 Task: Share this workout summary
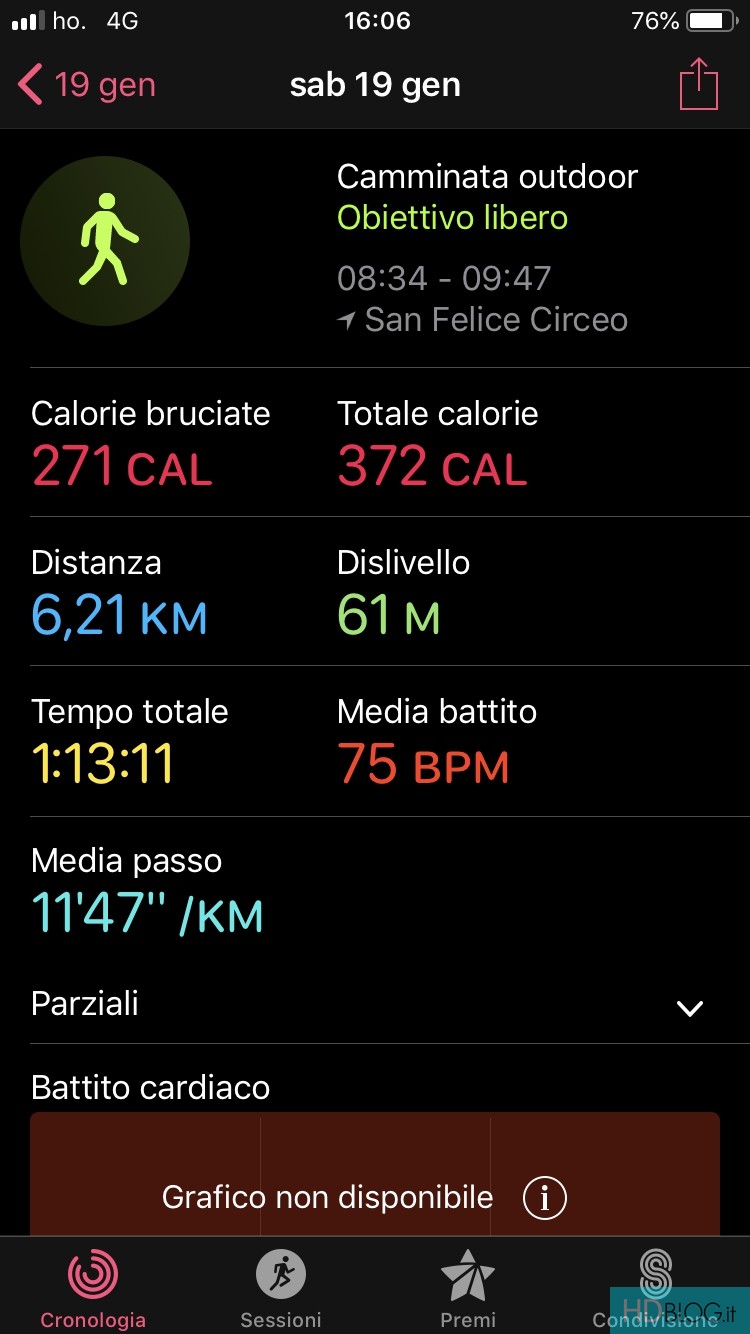click(698, 84)
